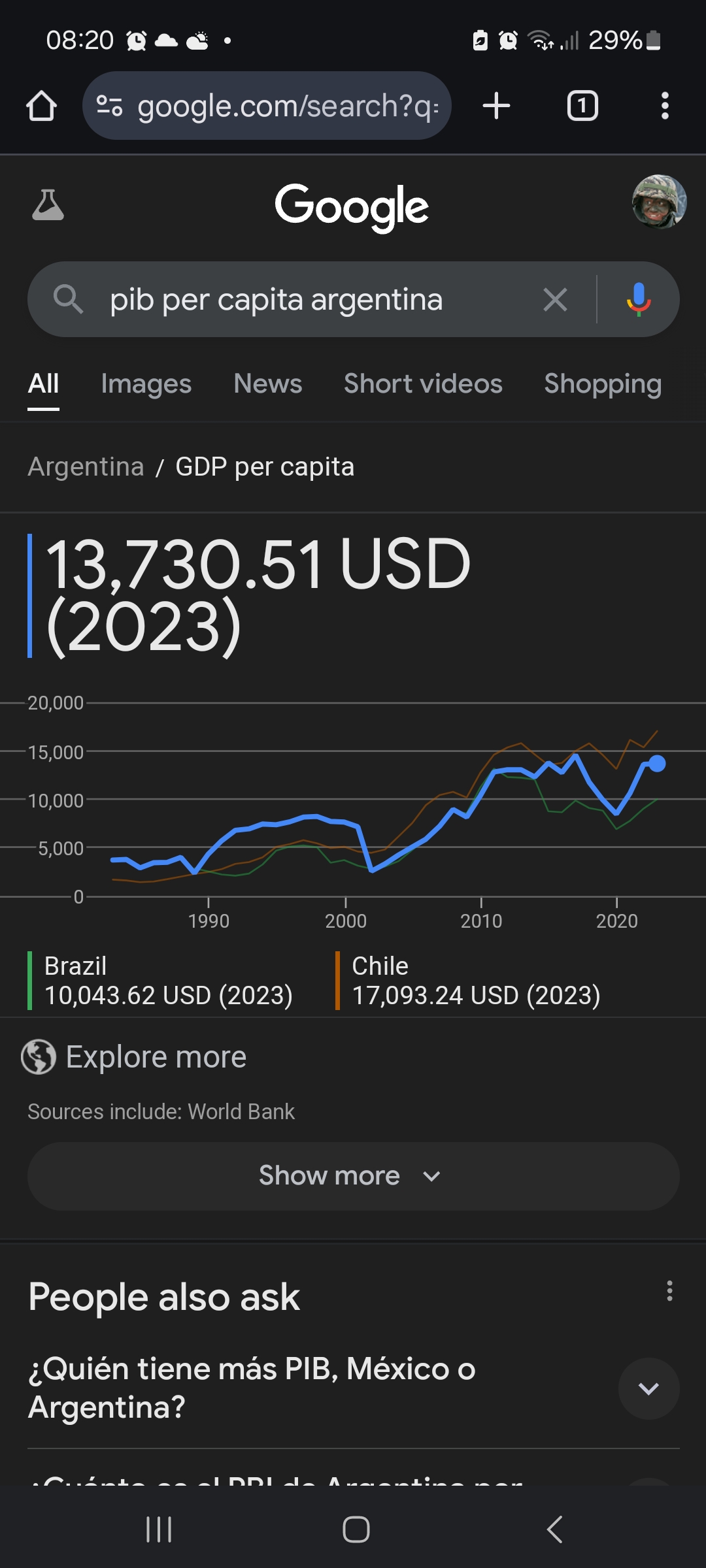Open People also ask options menu
This screenshot has width=706, height=1568.
pyautogui.click(x=669, y=1291)
